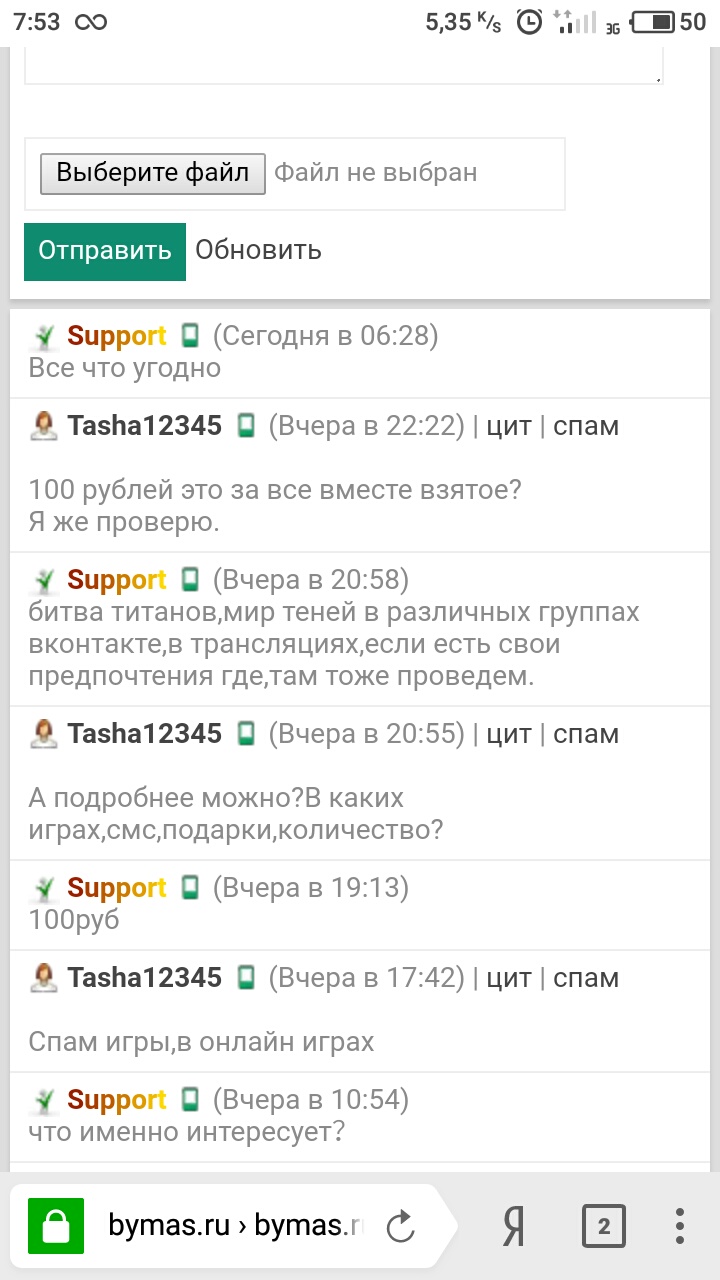This screenshot has height=1280, width=720.
Task: Open Support profile from 20:58 message
Action: click(116, 580)
